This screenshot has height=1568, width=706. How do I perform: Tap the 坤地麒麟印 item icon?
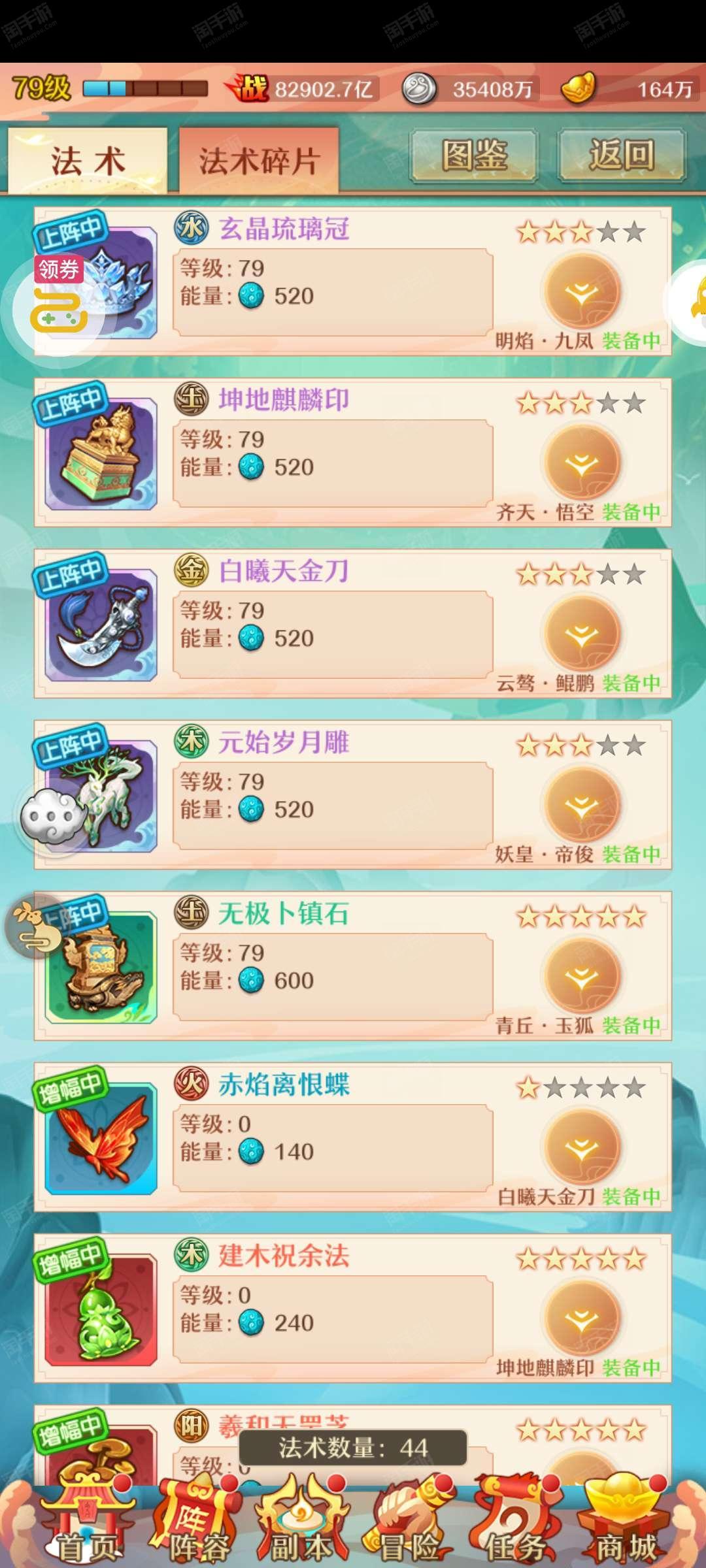tap(101, 454)
